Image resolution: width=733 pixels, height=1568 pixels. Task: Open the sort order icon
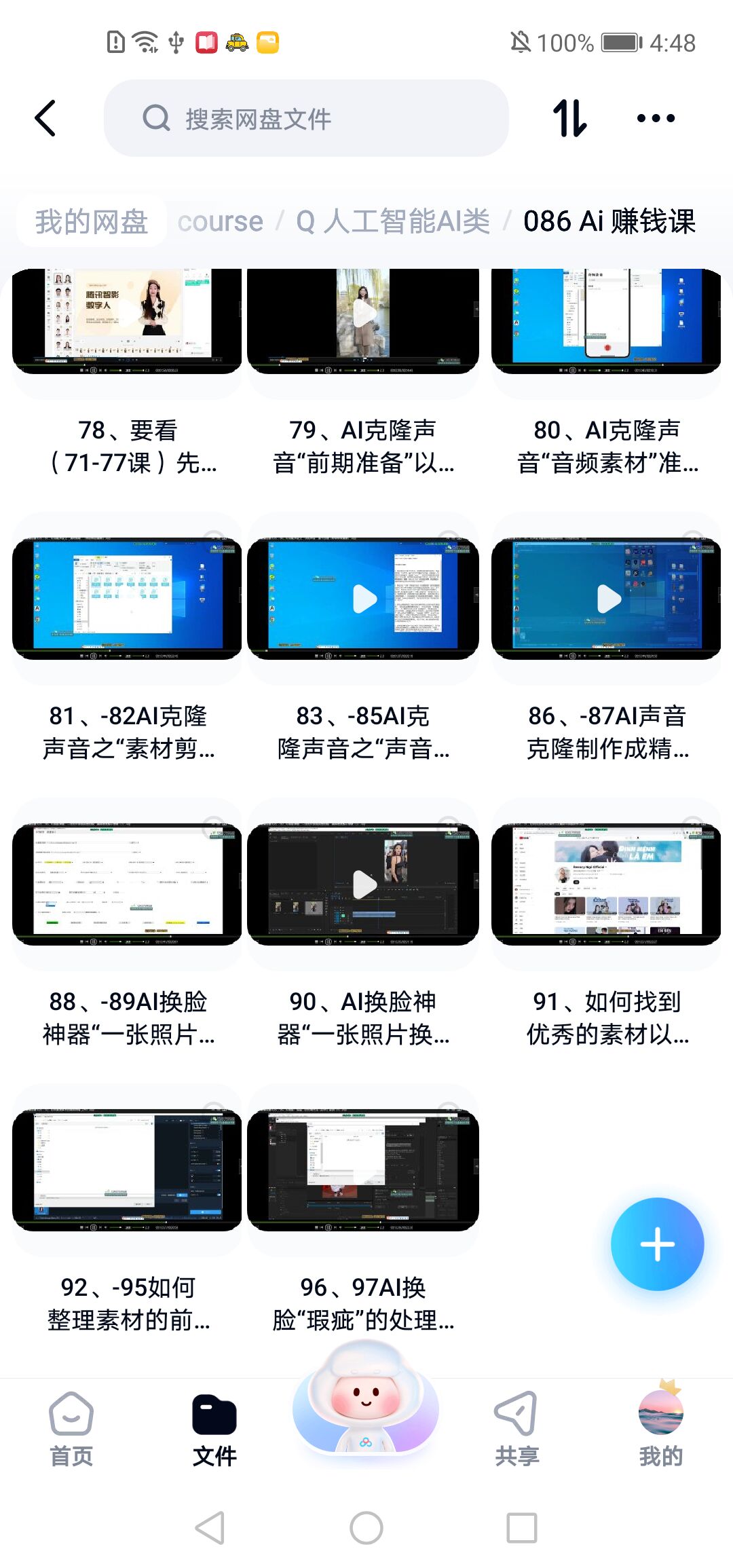coord(569,118)
